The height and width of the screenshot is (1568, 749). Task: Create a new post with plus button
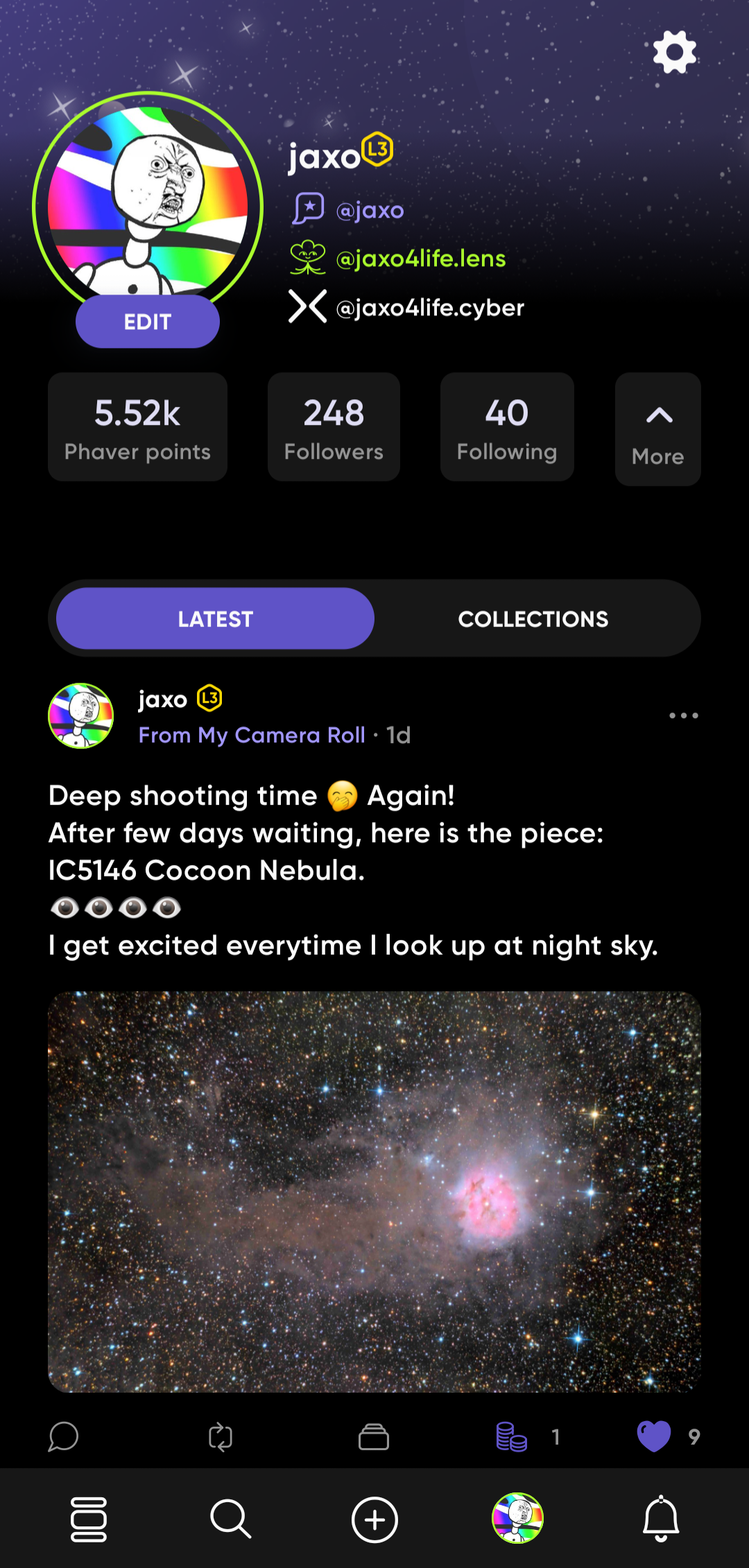pos(374,1519)
